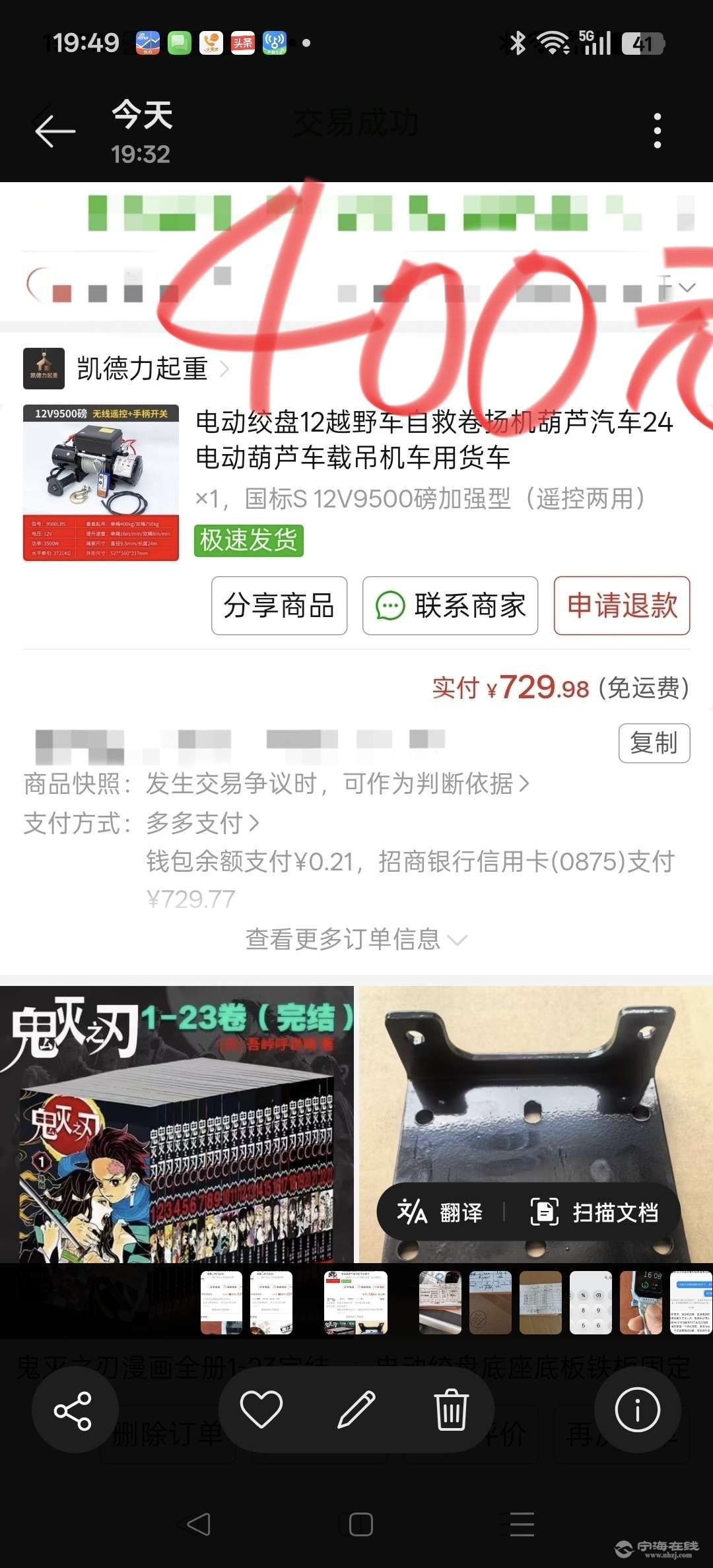This screenshot has width=713, height=1568.
Task: Translate the text in this image
Action: [x=440, y=1212]
